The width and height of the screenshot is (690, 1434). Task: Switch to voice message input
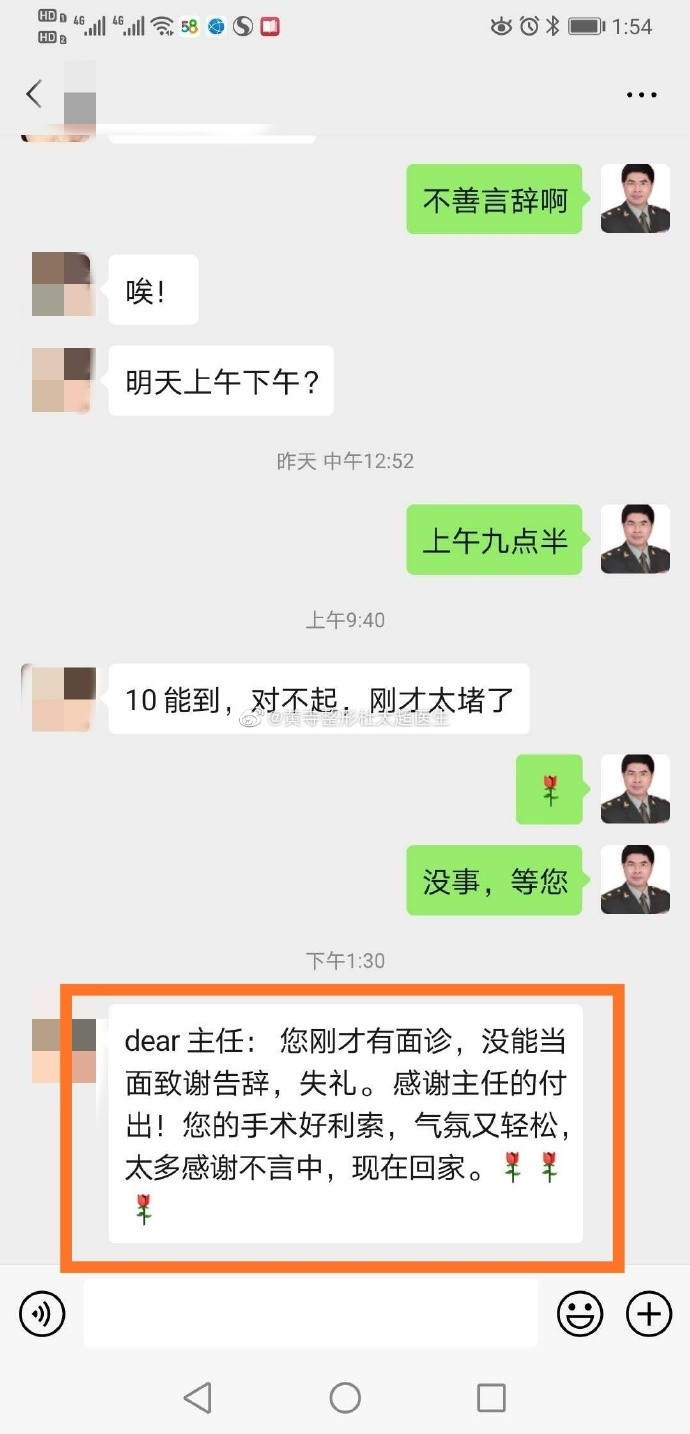click(42, 1313)
